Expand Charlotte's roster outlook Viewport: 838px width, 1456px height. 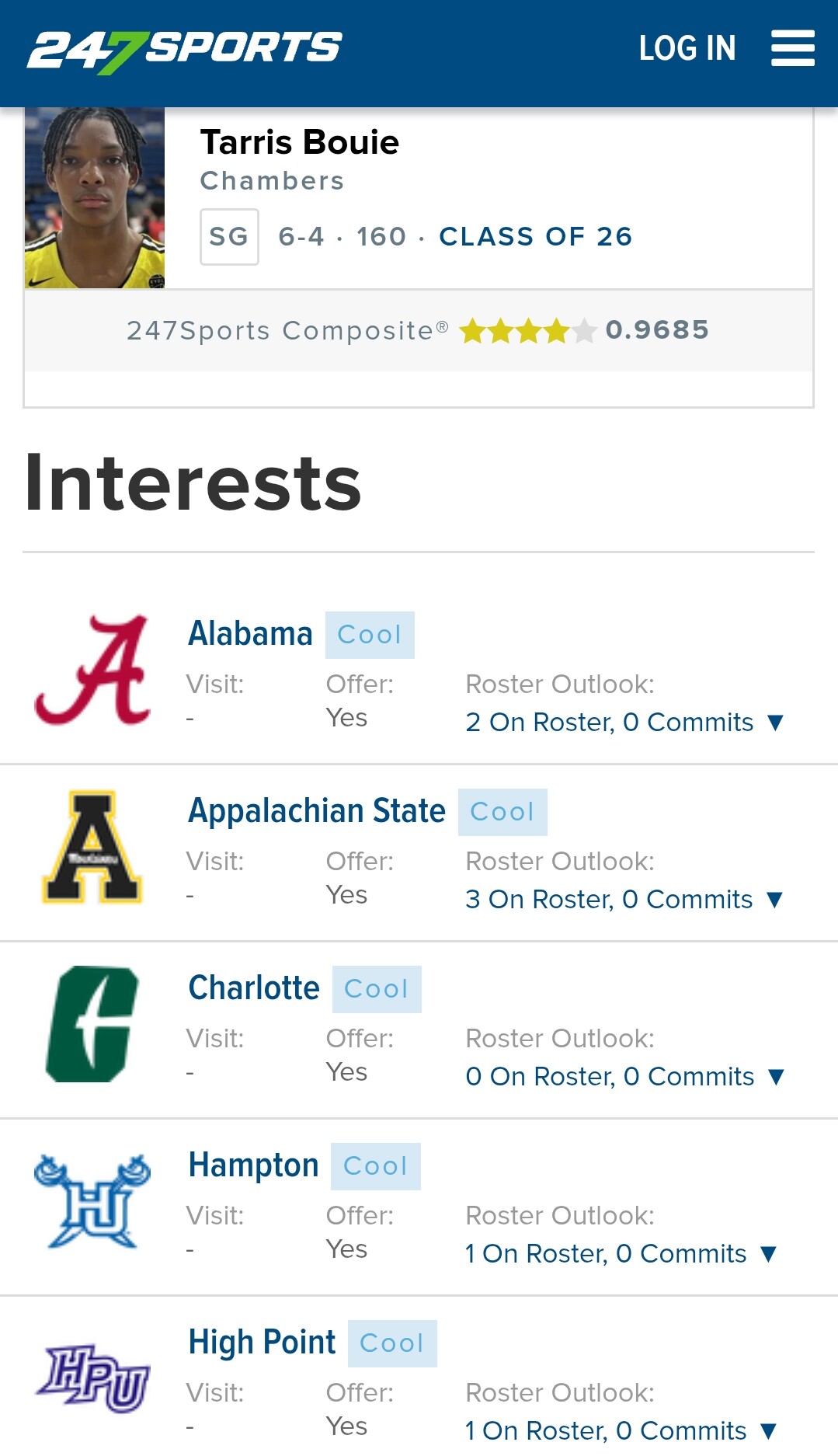pos(626,1076)
